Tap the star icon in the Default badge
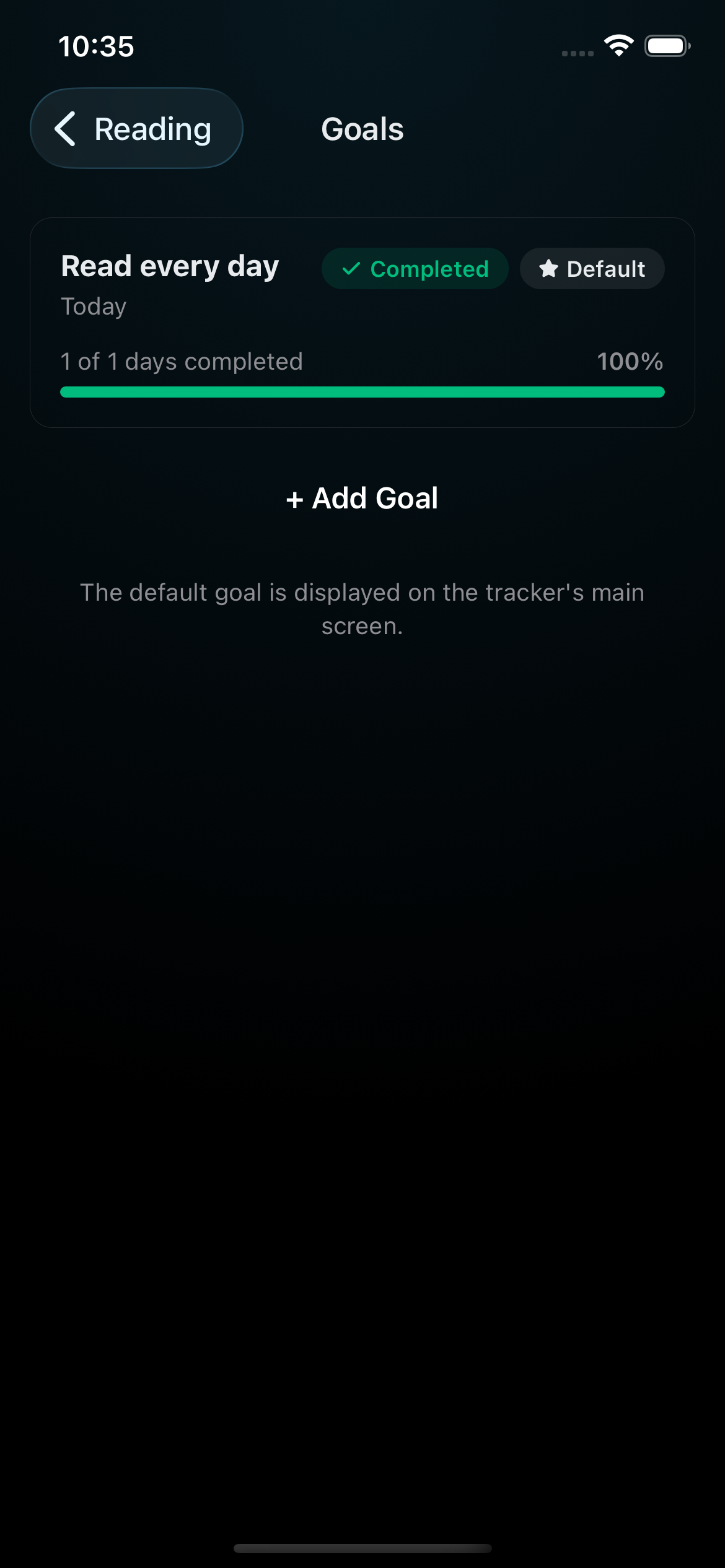Image resolution: width=725 pixels, height=1568 pixels. pyautogui.click(x=549, y=268)
